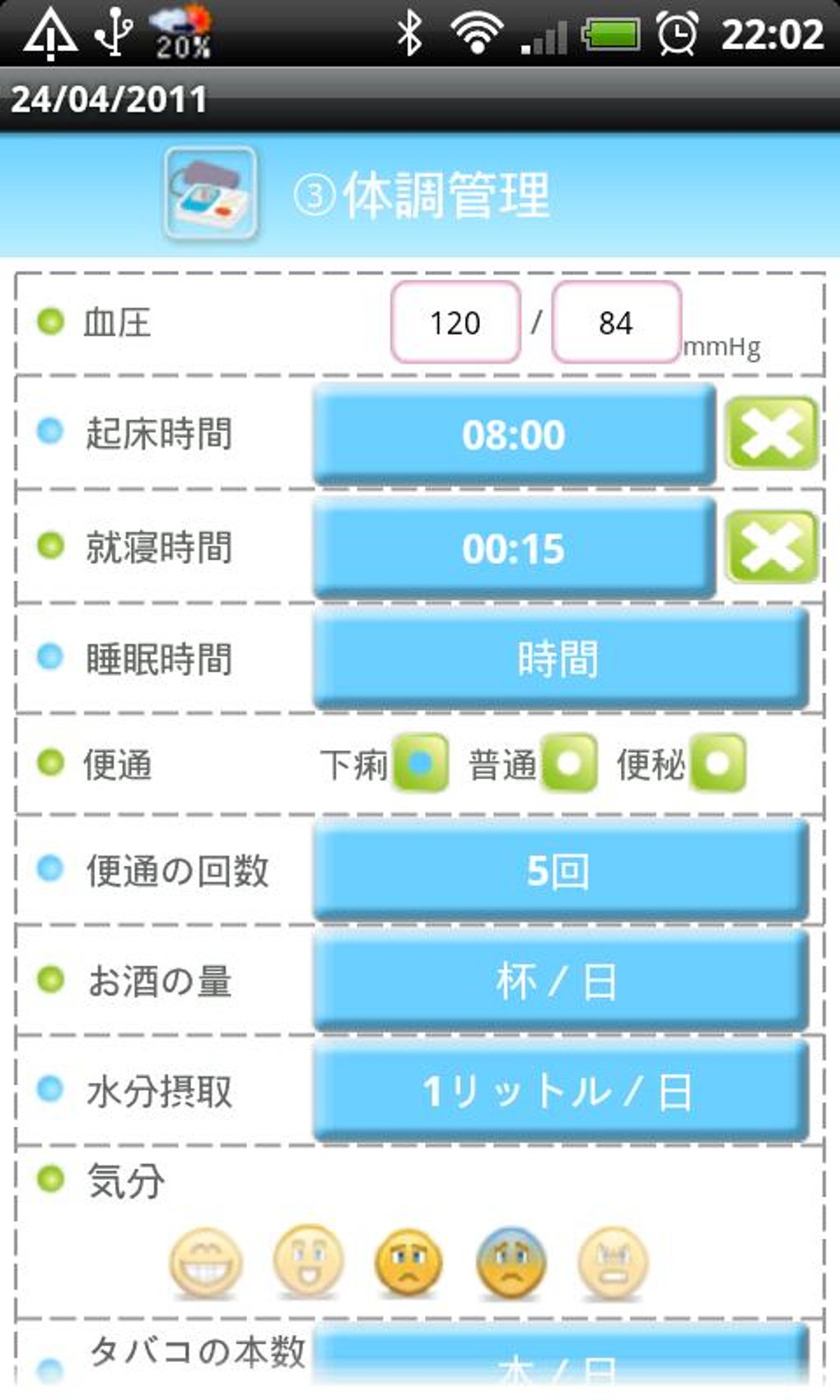Open the 就寝時間 picker showing 00:15

pos(514,548)
